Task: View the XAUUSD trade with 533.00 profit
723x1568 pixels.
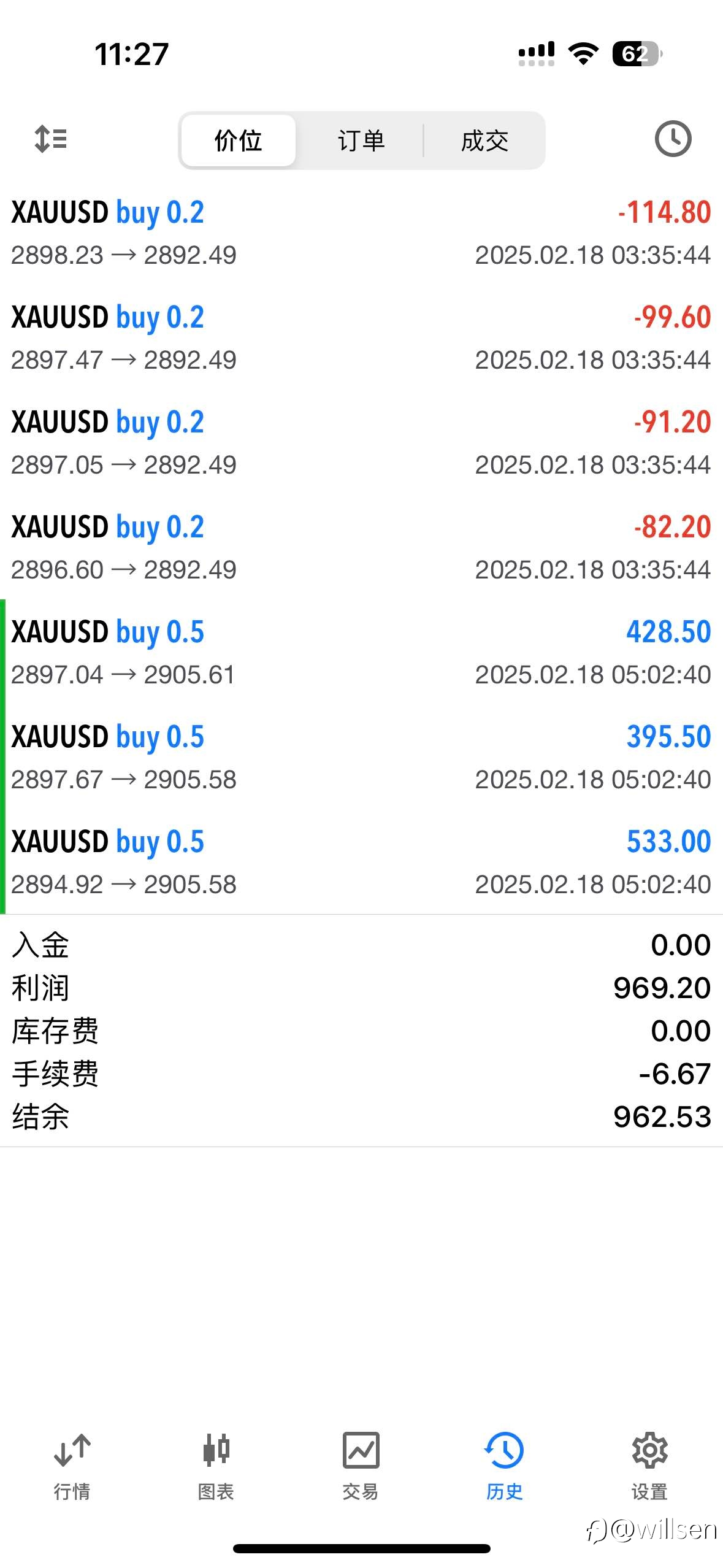Action: point(361,862)
